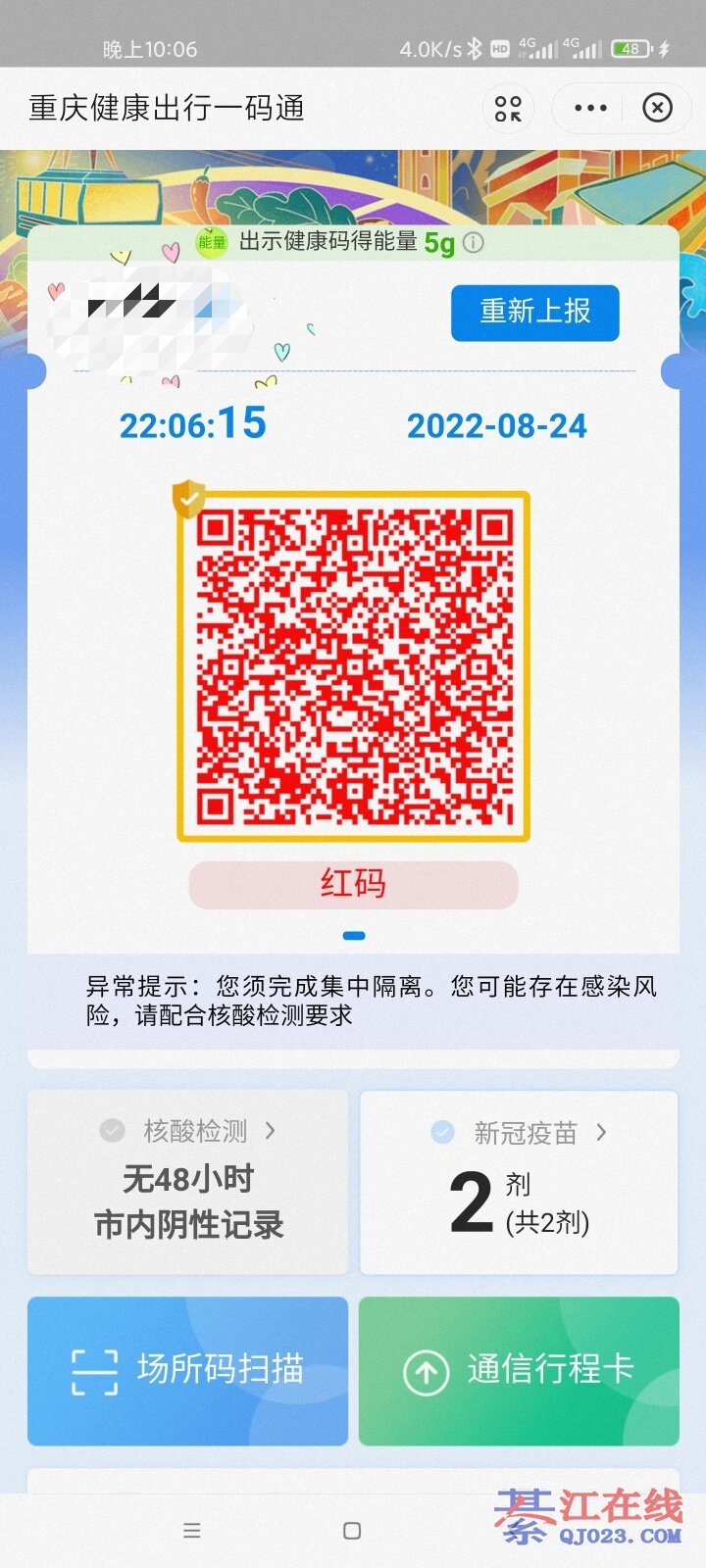Tap the system home button
This screenshot has width=706, height=1568.
pos(352,1531)
